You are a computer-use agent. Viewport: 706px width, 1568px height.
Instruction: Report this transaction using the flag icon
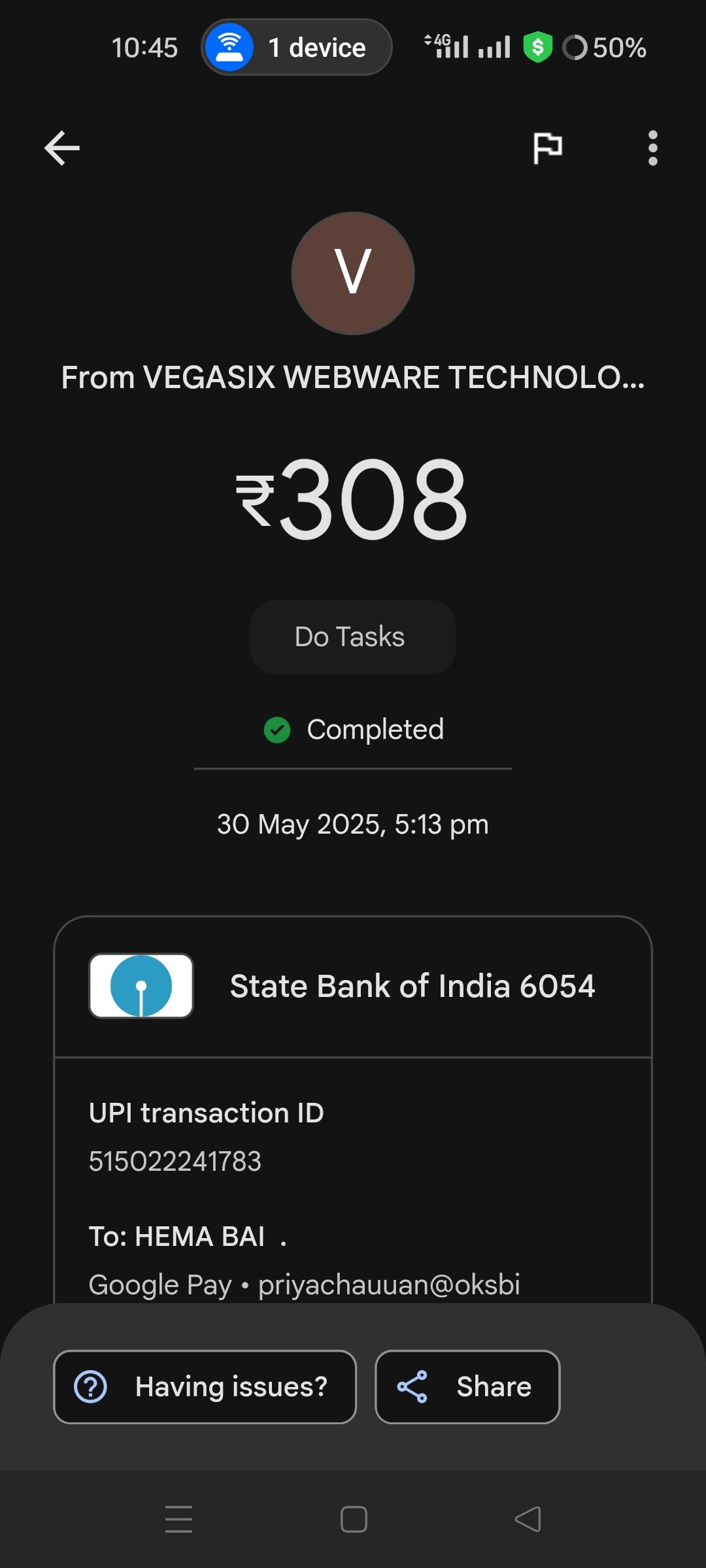pyautogui.click(x=547, y=148)
